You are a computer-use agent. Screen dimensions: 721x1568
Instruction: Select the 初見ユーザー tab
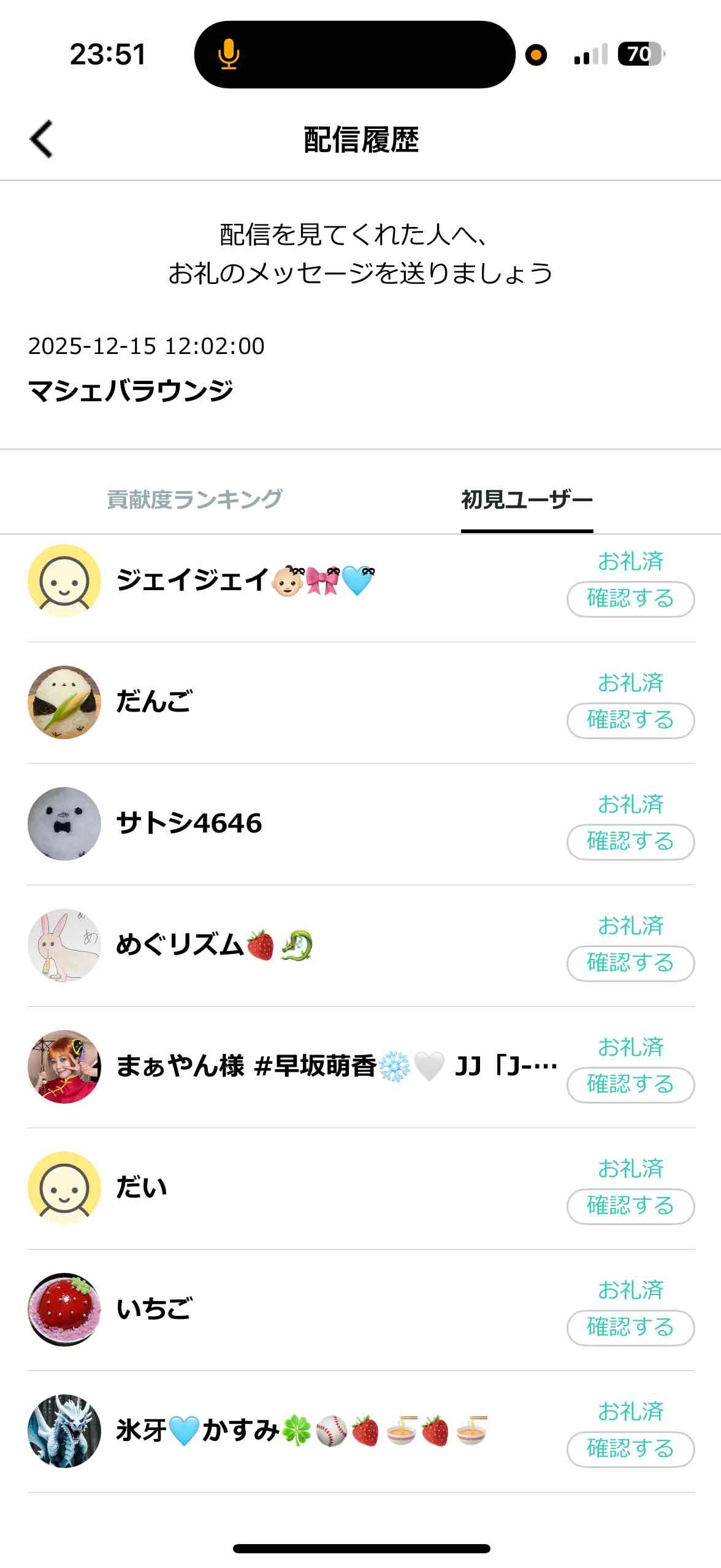click(x=527, y=499)
